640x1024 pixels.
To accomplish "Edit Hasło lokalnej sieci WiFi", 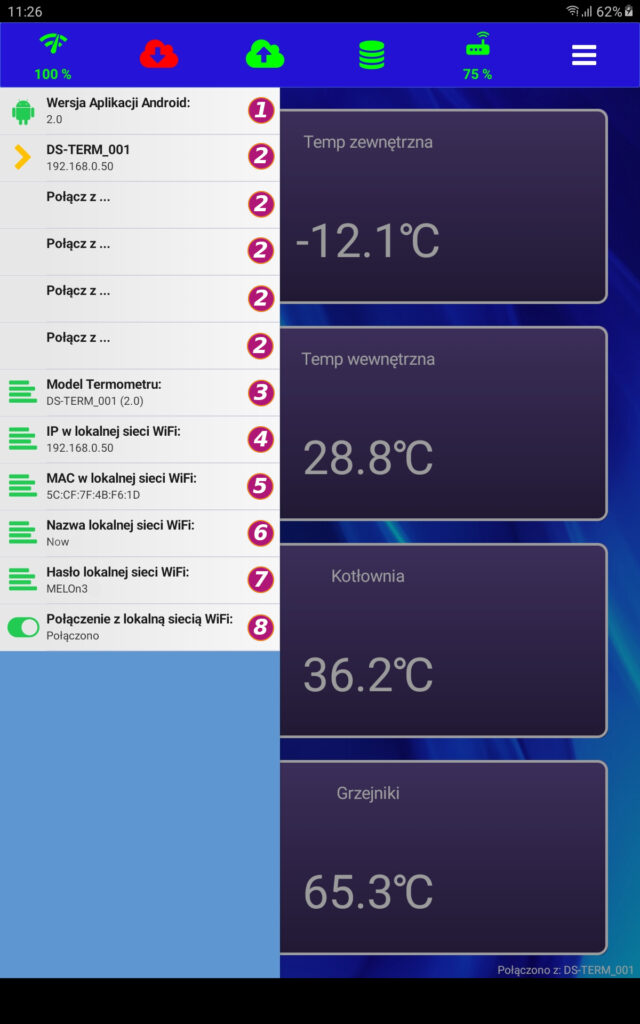I will pos(140,580).
